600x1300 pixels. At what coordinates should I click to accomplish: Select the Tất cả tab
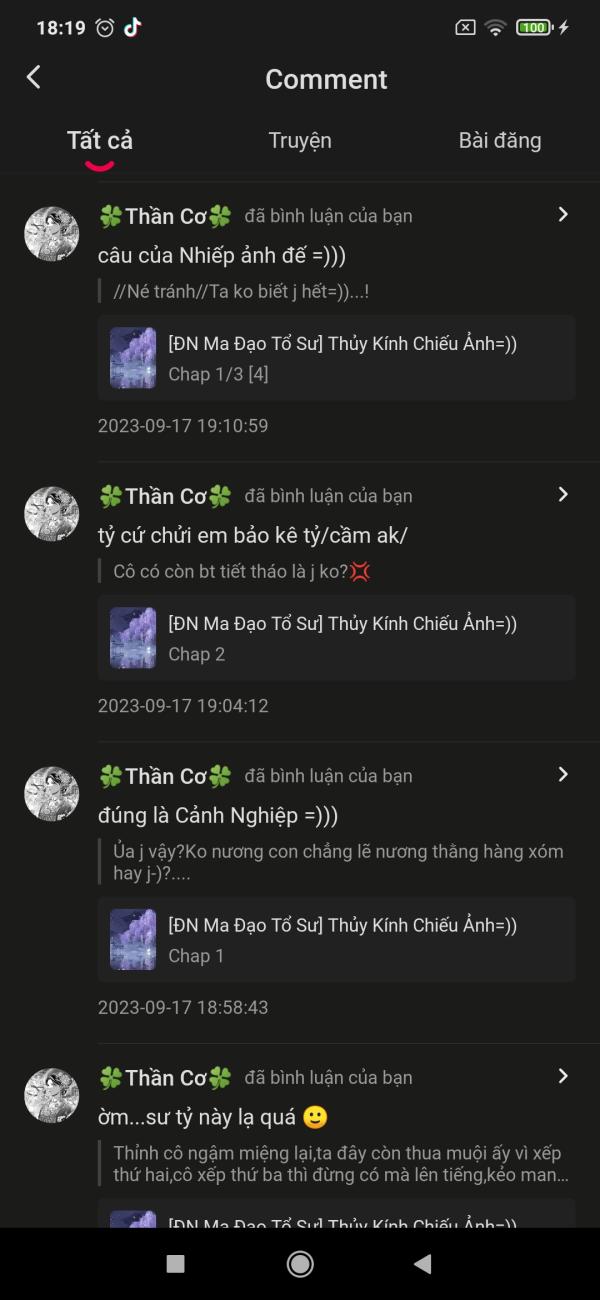[x=100, y=140]
